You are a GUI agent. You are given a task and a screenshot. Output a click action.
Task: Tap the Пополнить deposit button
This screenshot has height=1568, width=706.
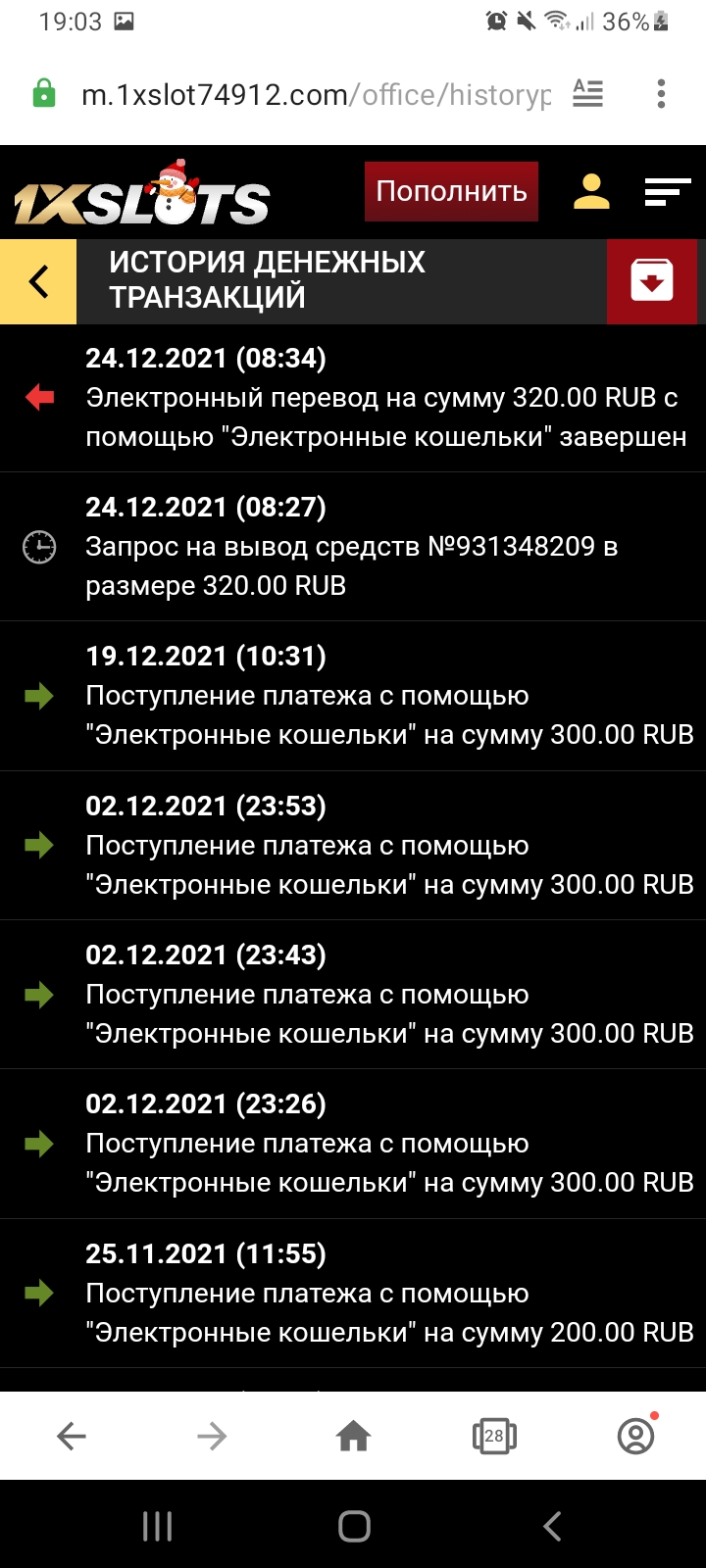tap(451, 191)
